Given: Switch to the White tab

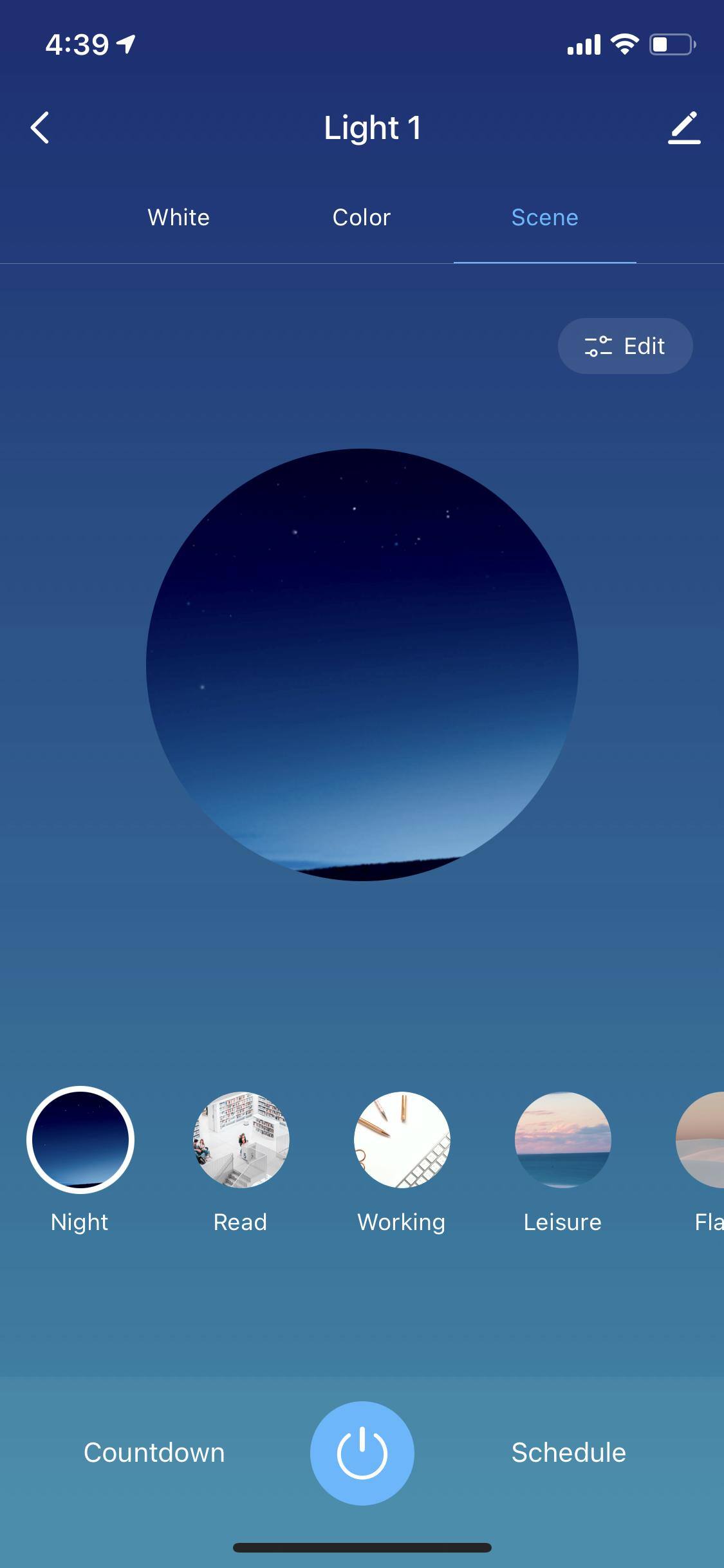Looking at the screenshot, I should [x=179, y=218].
